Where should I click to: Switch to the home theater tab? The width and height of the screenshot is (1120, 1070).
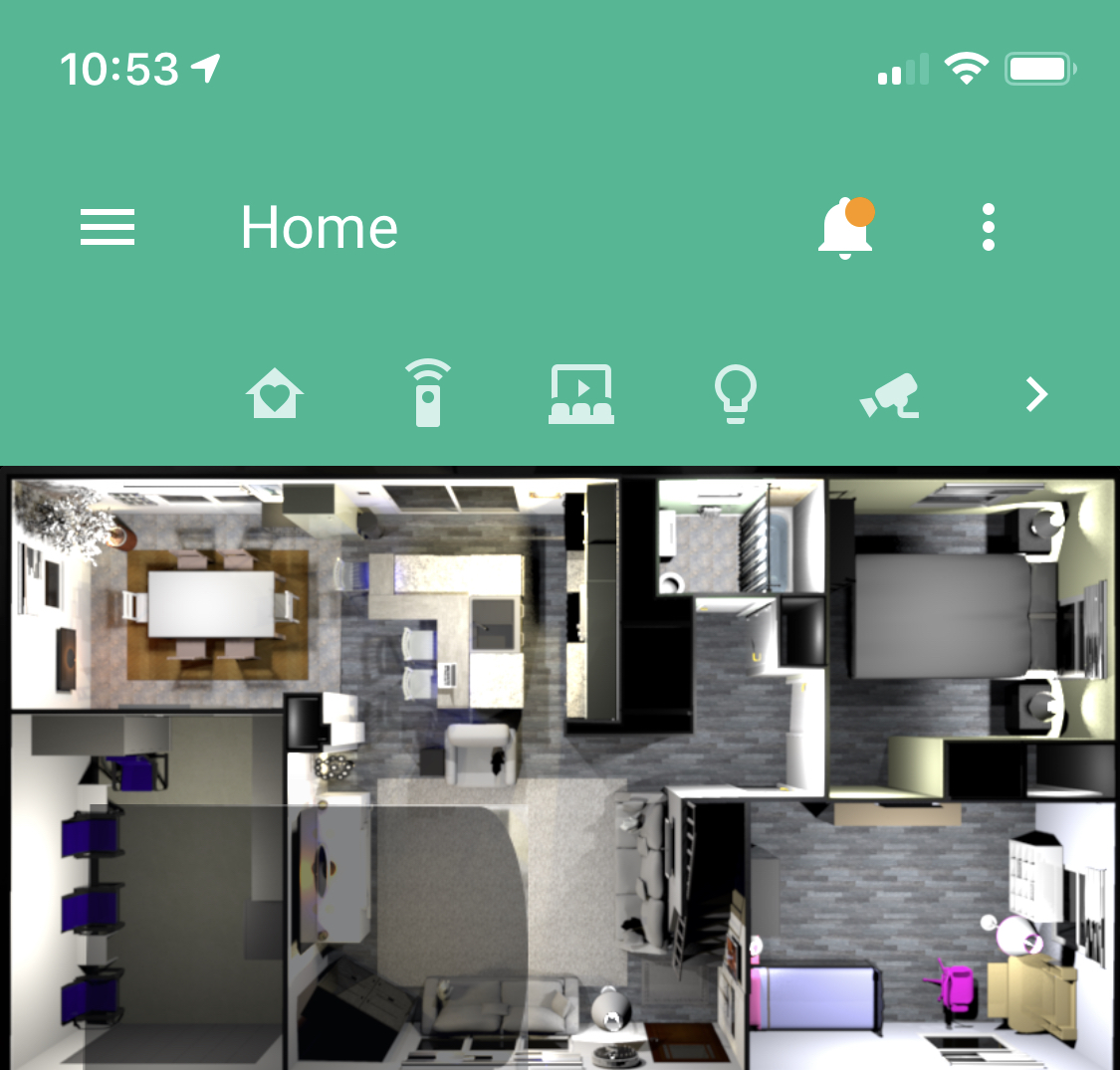click(581, 394)
